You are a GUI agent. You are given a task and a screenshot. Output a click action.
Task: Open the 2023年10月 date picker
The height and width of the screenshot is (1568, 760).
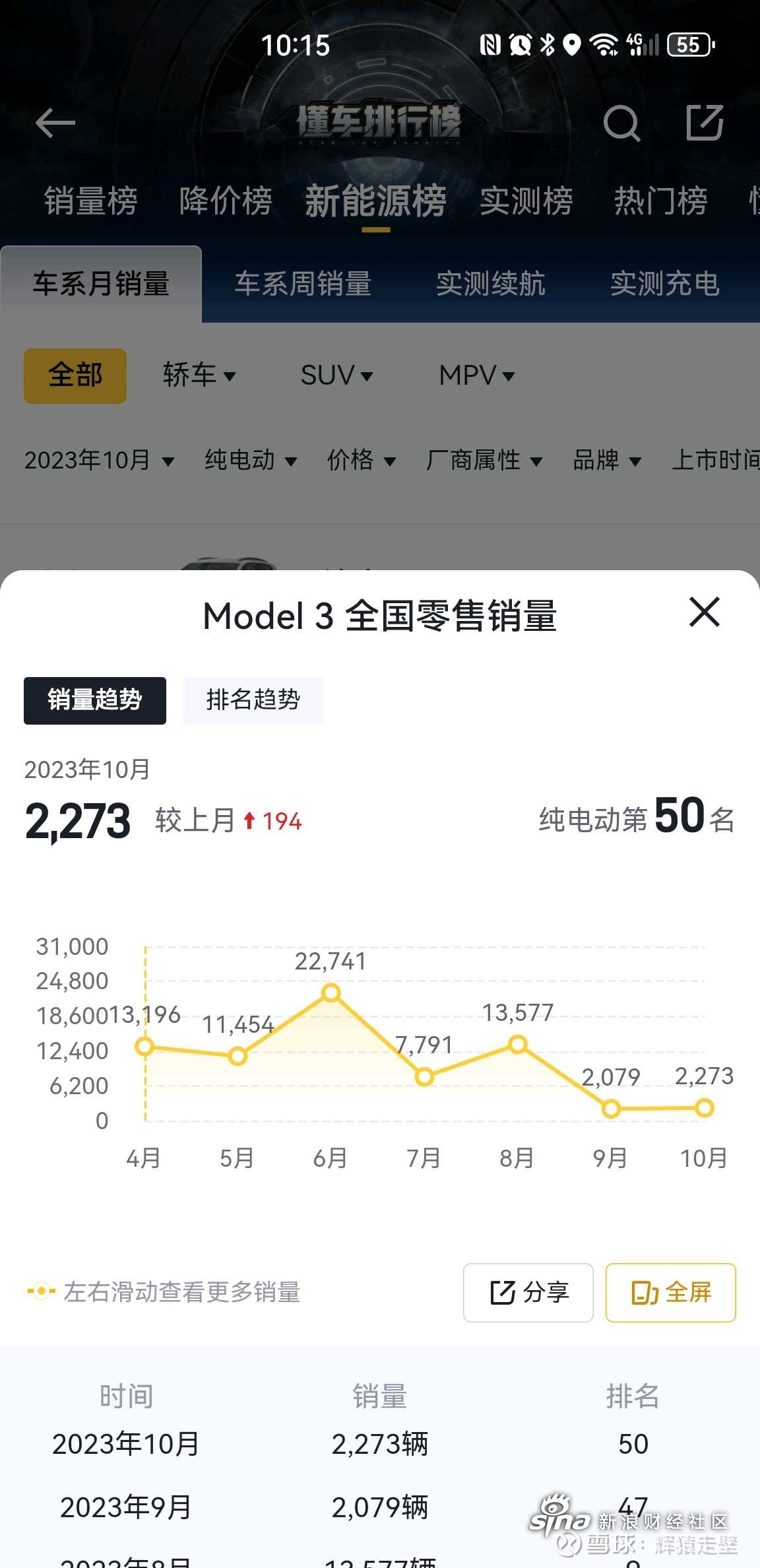(x=99, y=460)
